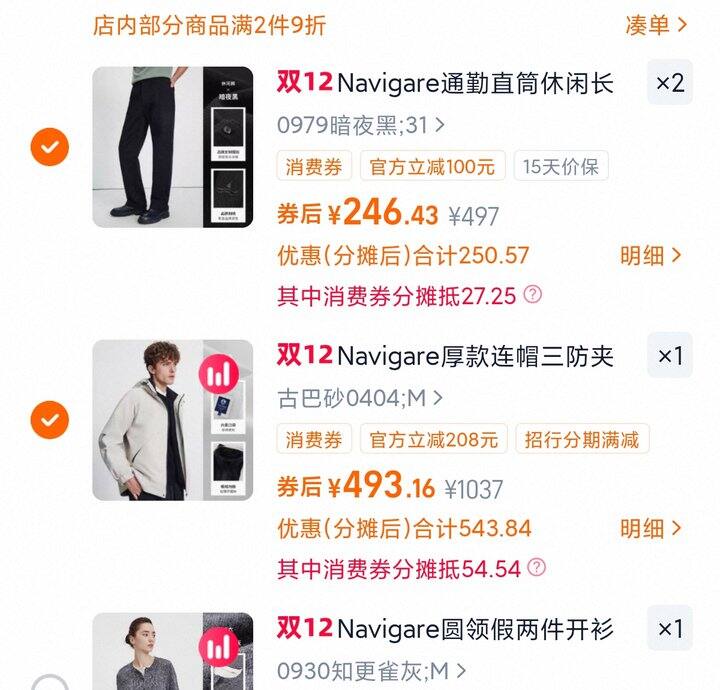Uncheck the Navigare厚款连帽三防夹 jacket
This screenshot has height=690, width=720.
coord(49,419)
